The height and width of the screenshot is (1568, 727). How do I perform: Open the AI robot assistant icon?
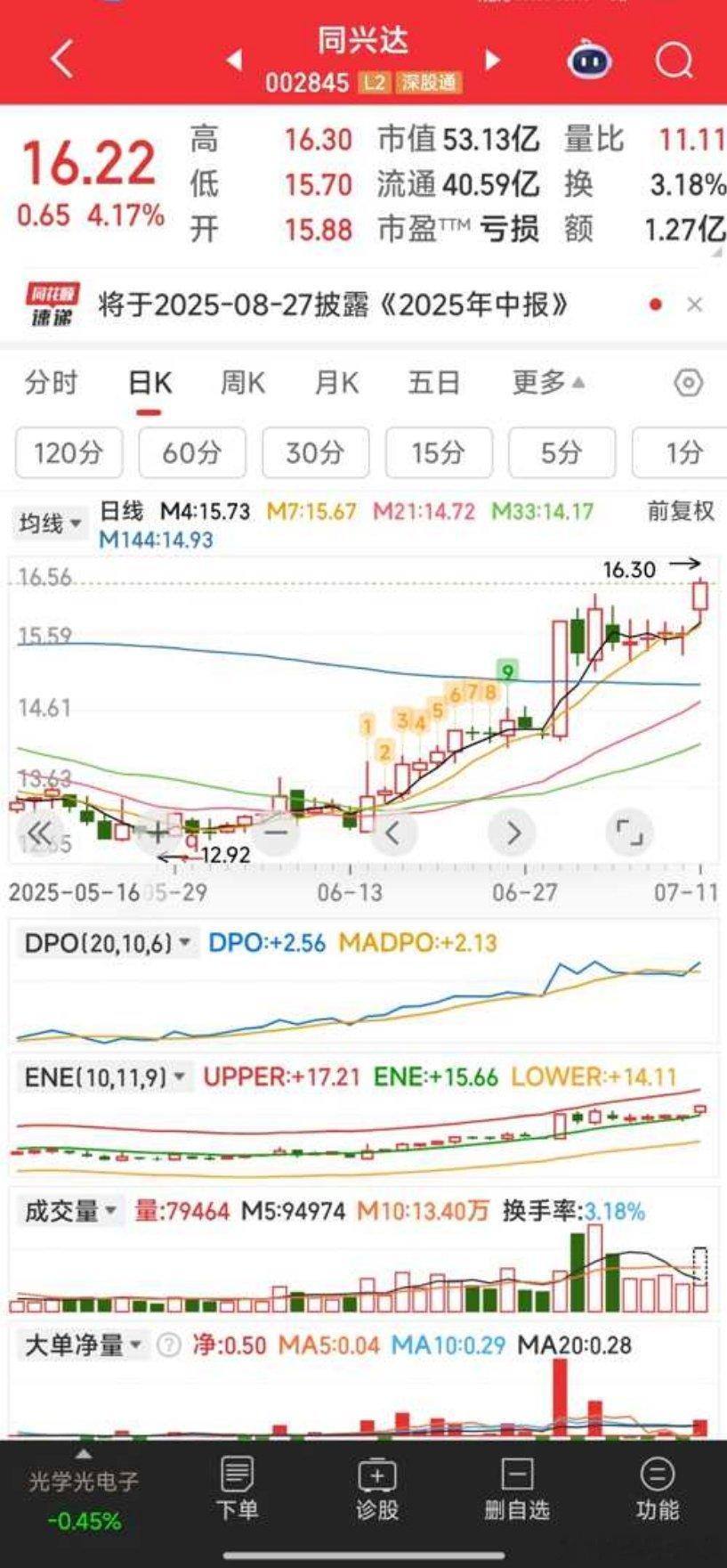[589, 60]
